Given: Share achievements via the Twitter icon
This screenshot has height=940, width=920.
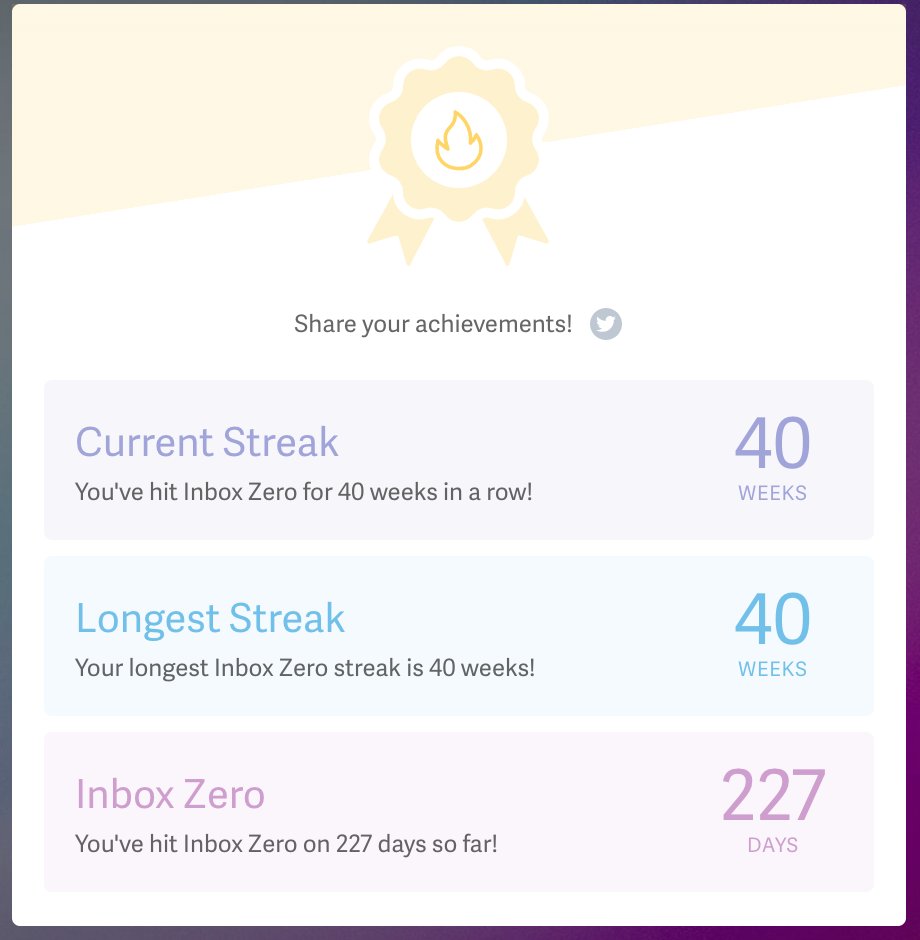Looking at the screenshot, I should coord(605,324).
